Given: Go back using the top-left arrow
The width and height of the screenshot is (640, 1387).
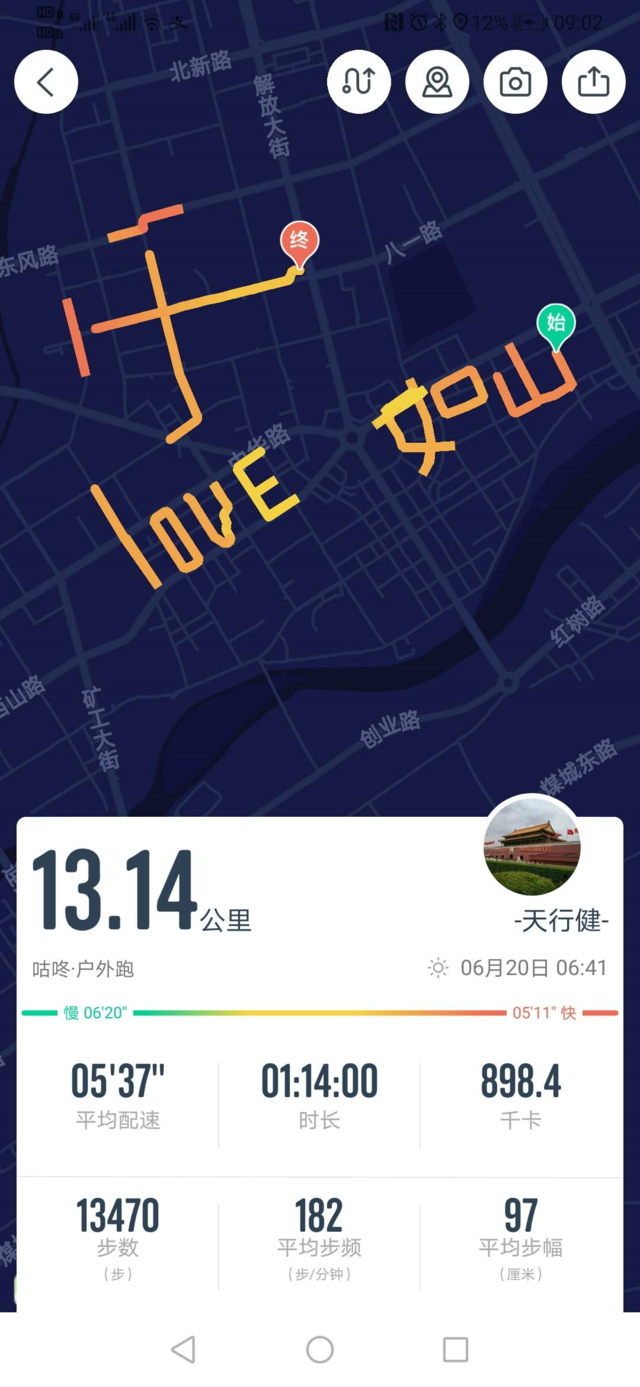Looking at the screenshot, I should [x=46, y=82].
